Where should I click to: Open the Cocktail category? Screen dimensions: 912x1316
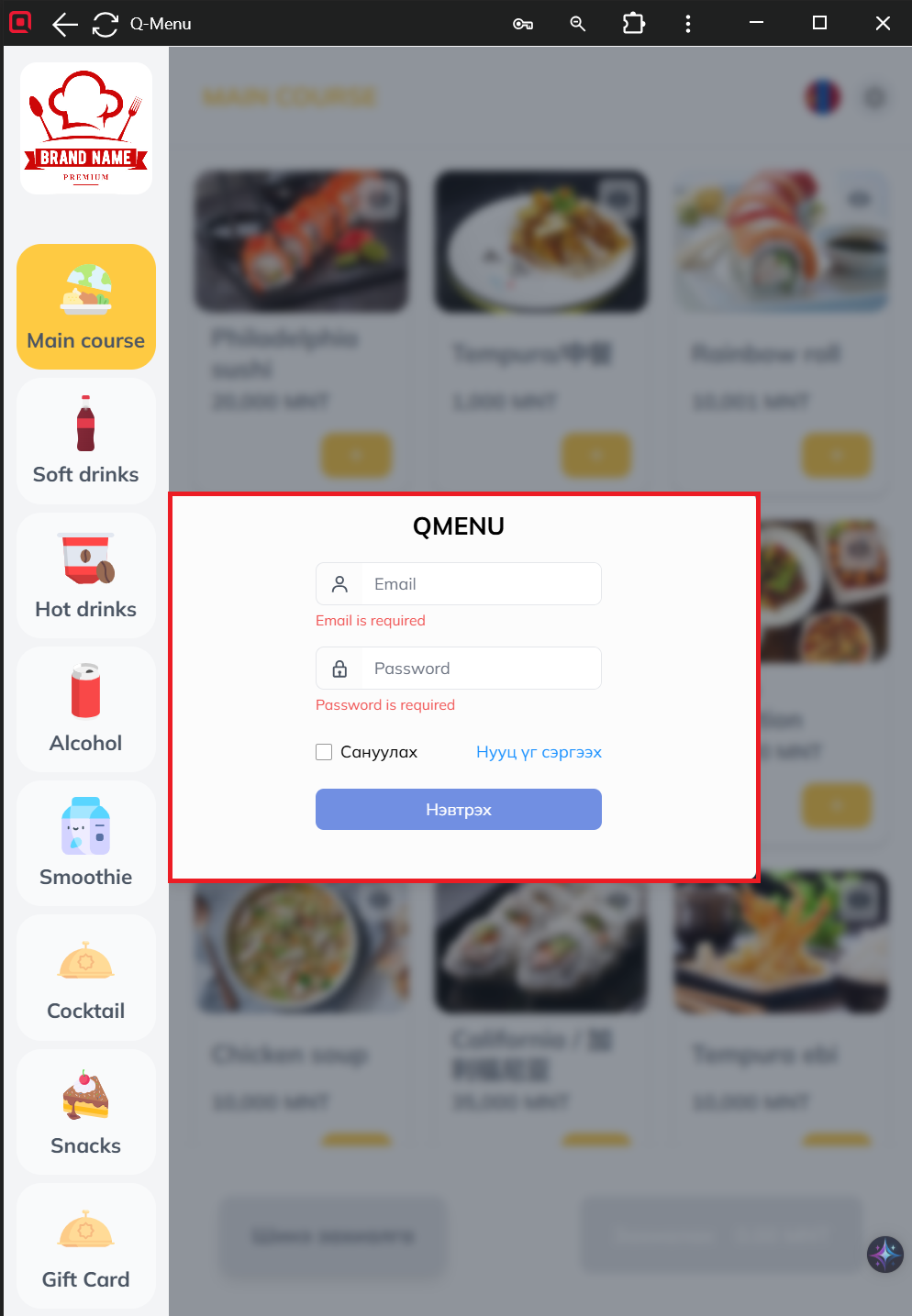coord(86,977)
